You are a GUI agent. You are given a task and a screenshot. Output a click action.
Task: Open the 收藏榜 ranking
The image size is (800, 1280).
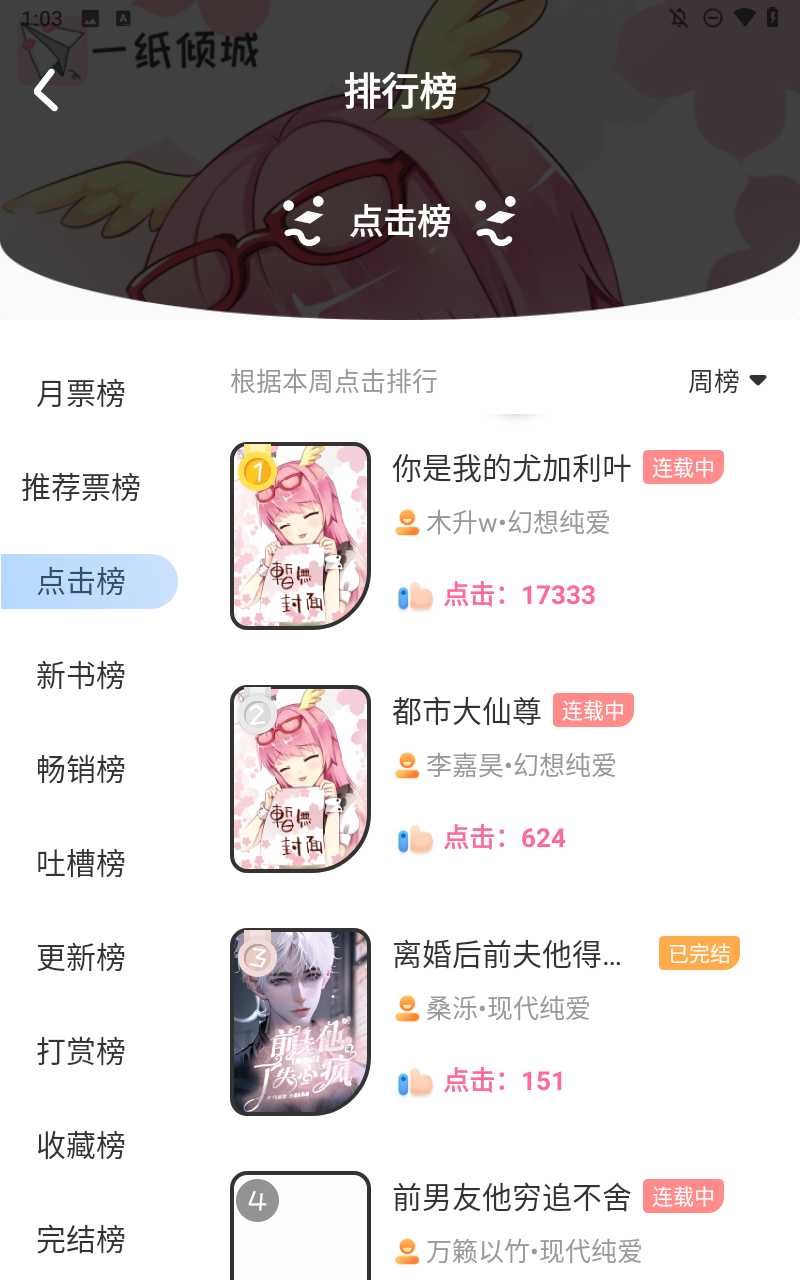pos(81,1144)
